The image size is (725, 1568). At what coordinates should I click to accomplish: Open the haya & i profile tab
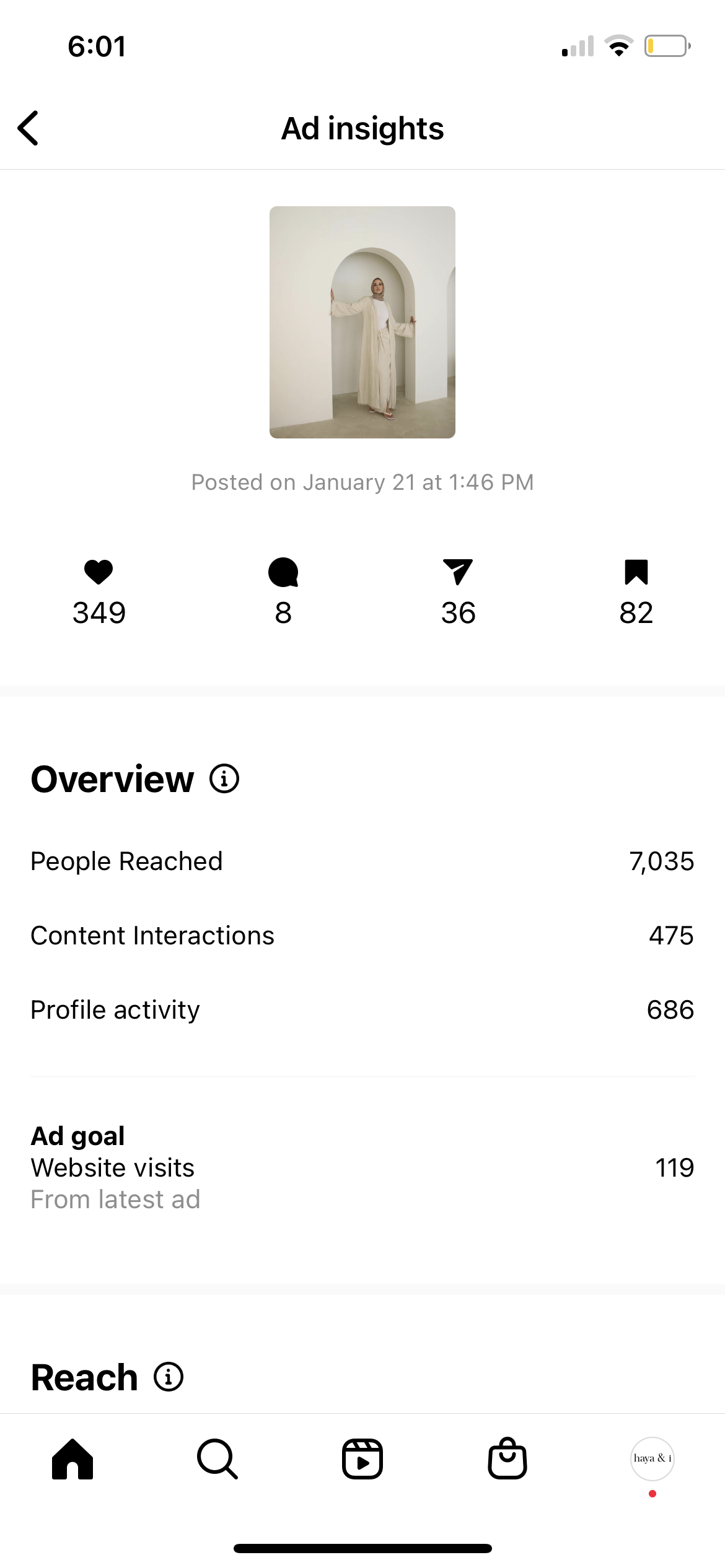652,1459
